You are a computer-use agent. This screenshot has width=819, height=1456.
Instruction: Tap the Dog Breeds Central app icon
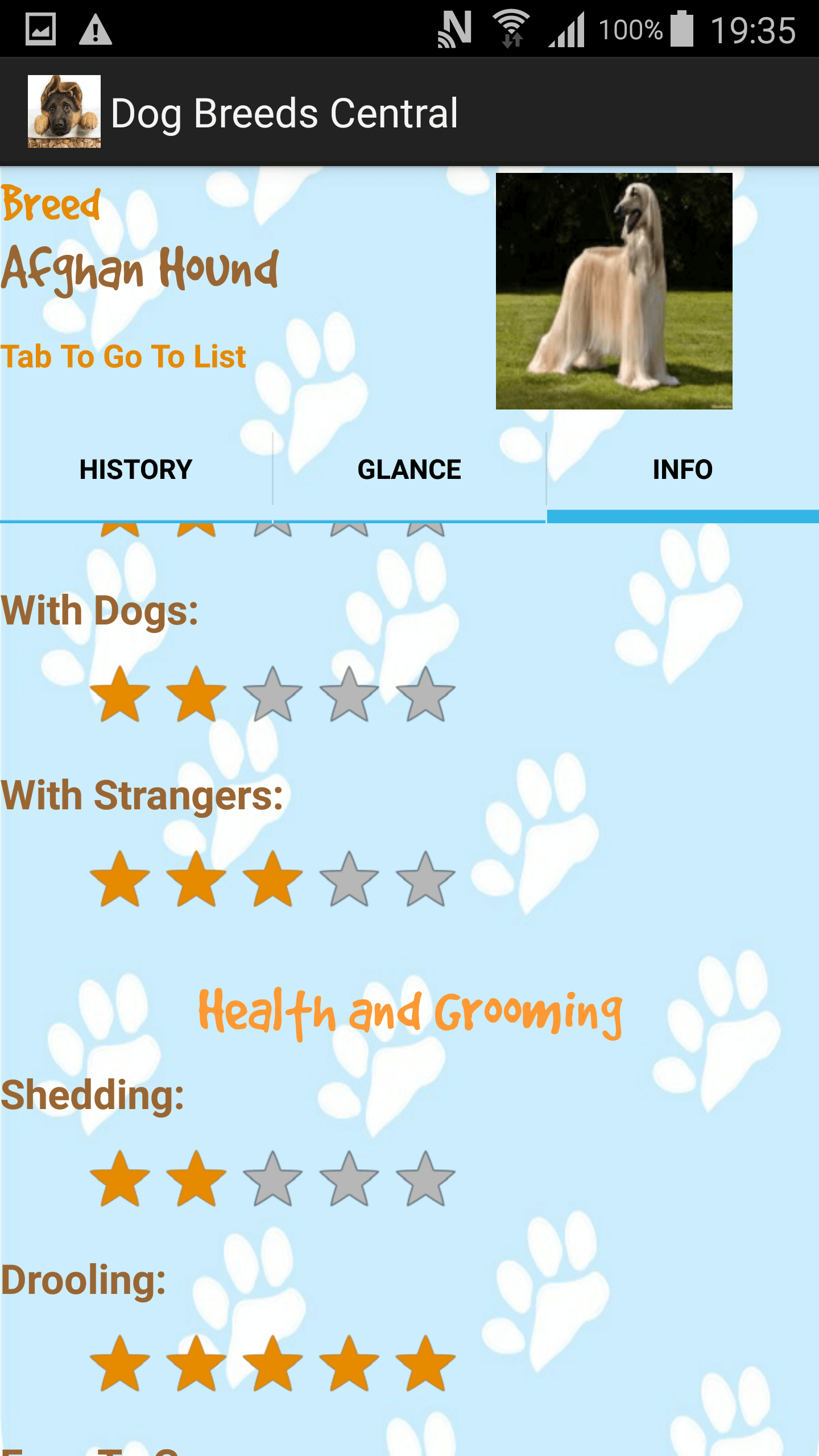click(x=64, y=112)
